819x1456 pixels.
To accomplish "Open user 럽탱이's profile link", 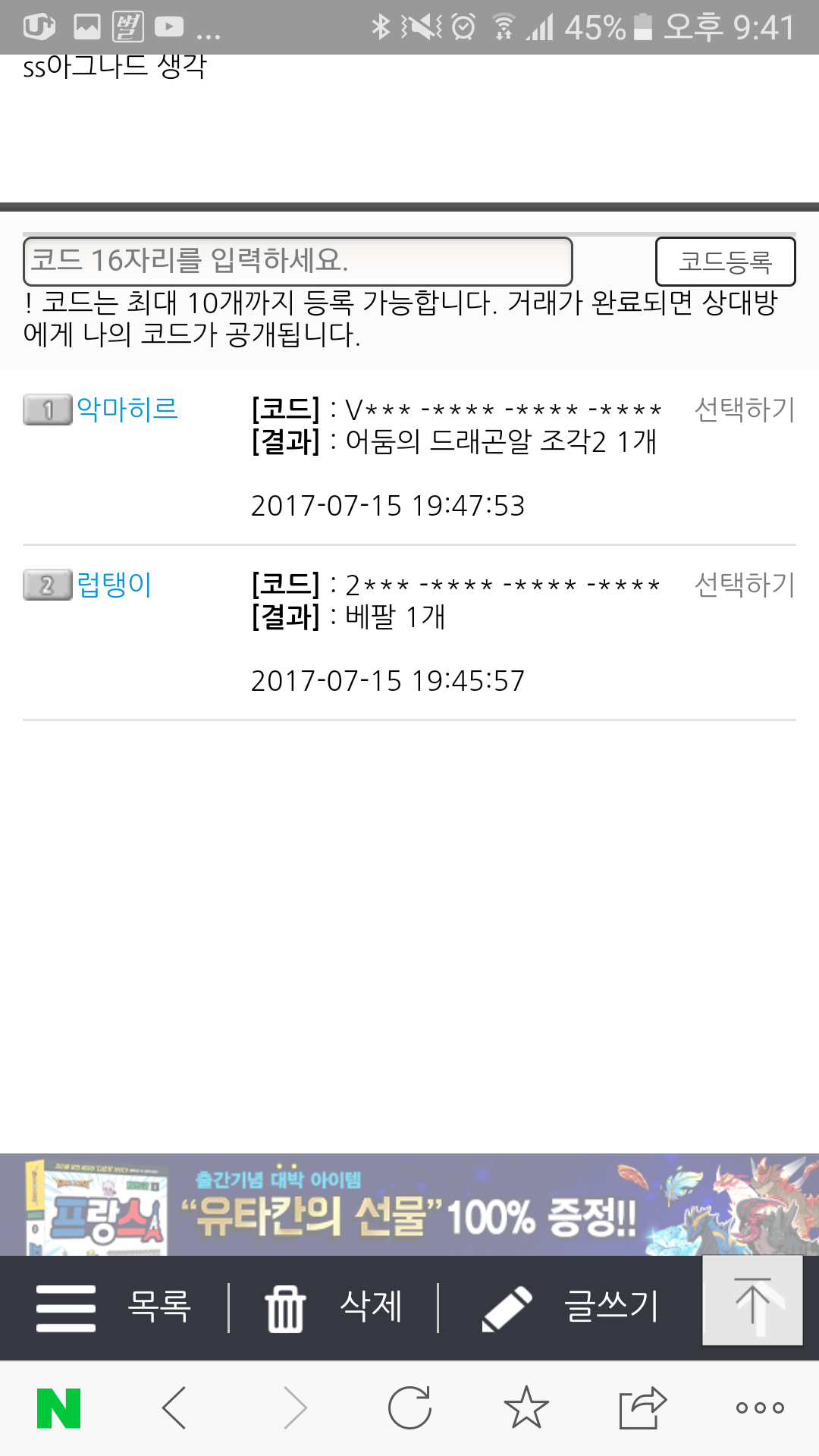I will (x=115, y=585).
